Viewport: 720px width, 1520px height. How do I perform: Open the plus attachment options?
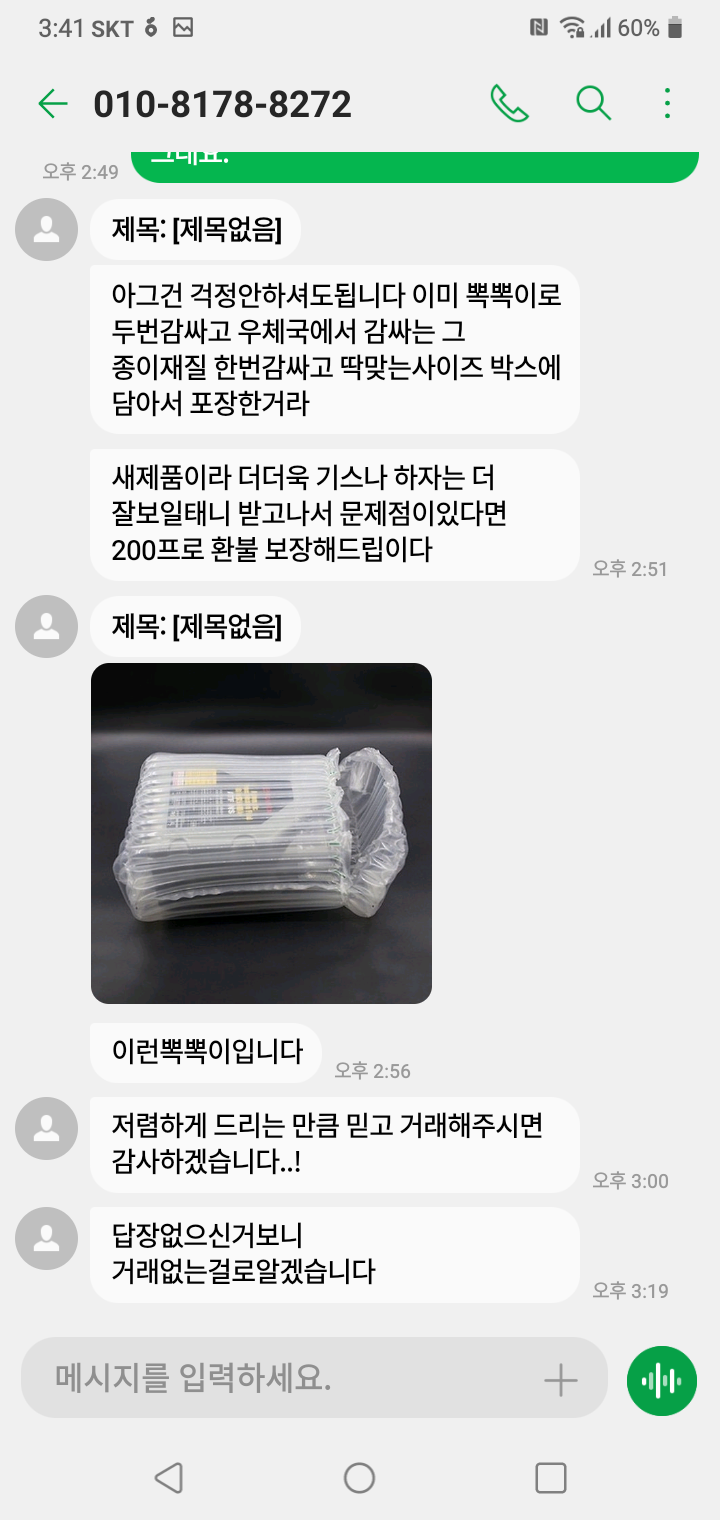point(561,1380)
